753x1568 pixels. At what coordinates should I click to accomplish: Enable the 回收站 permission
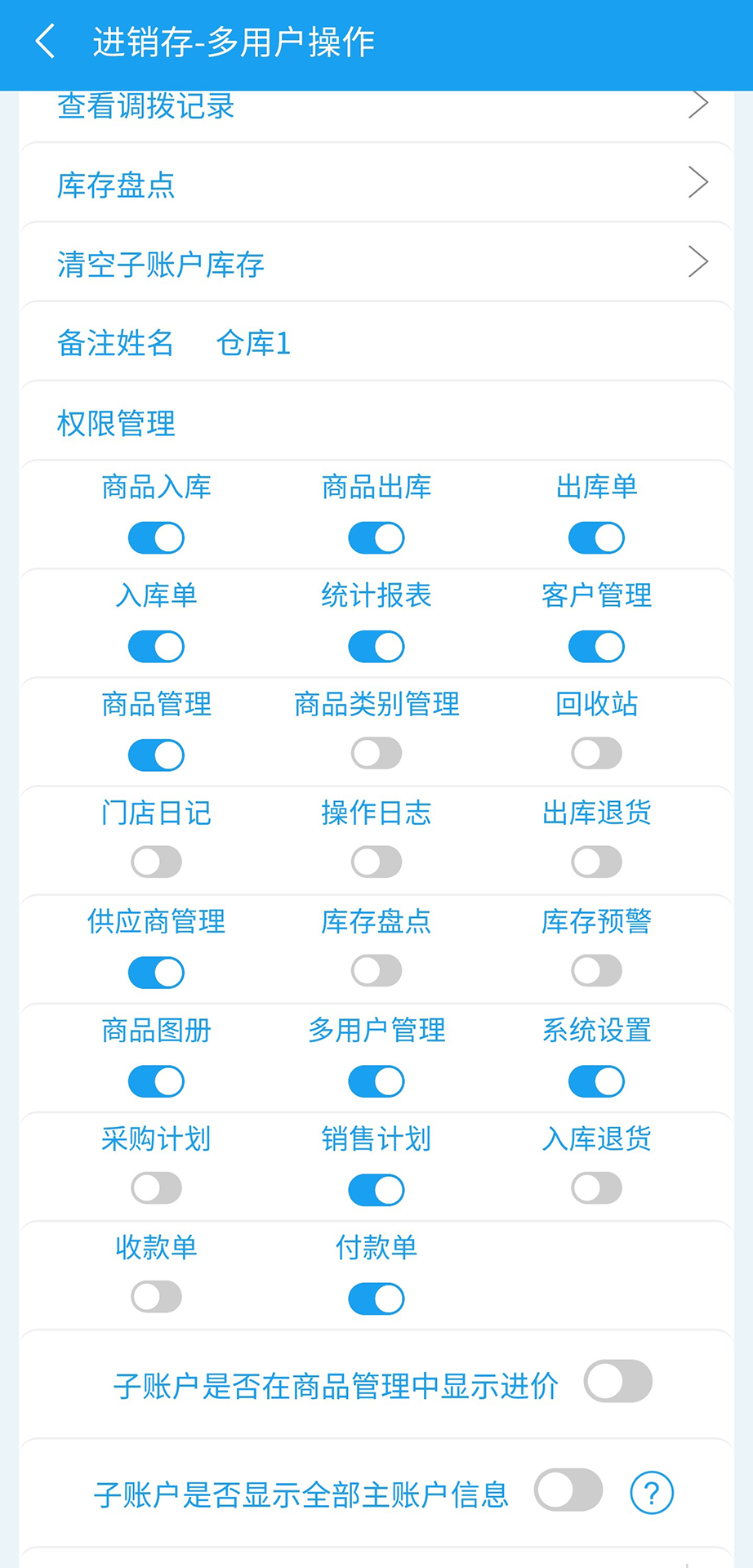[595, 753]
